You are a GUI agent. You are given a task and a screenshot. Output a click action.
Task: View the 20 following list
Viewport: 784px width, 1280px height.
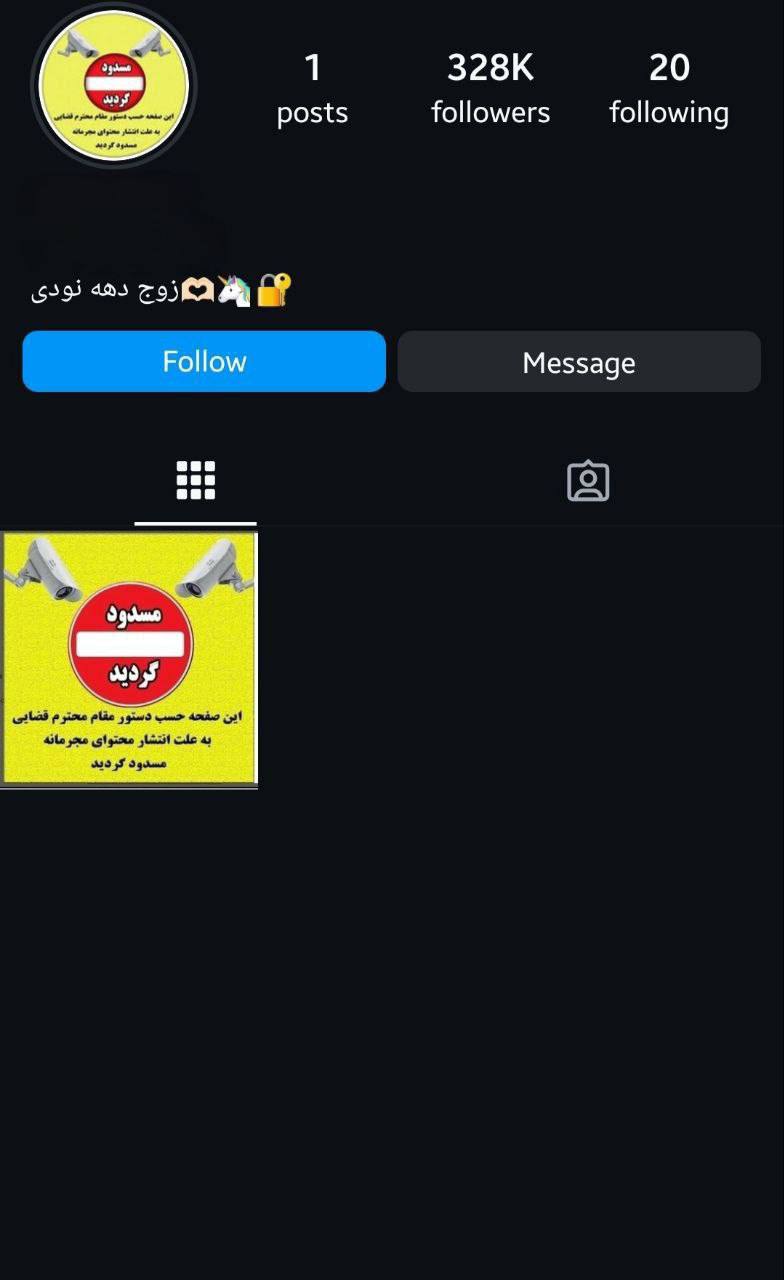pyautogui.click(x=669, y=88)
